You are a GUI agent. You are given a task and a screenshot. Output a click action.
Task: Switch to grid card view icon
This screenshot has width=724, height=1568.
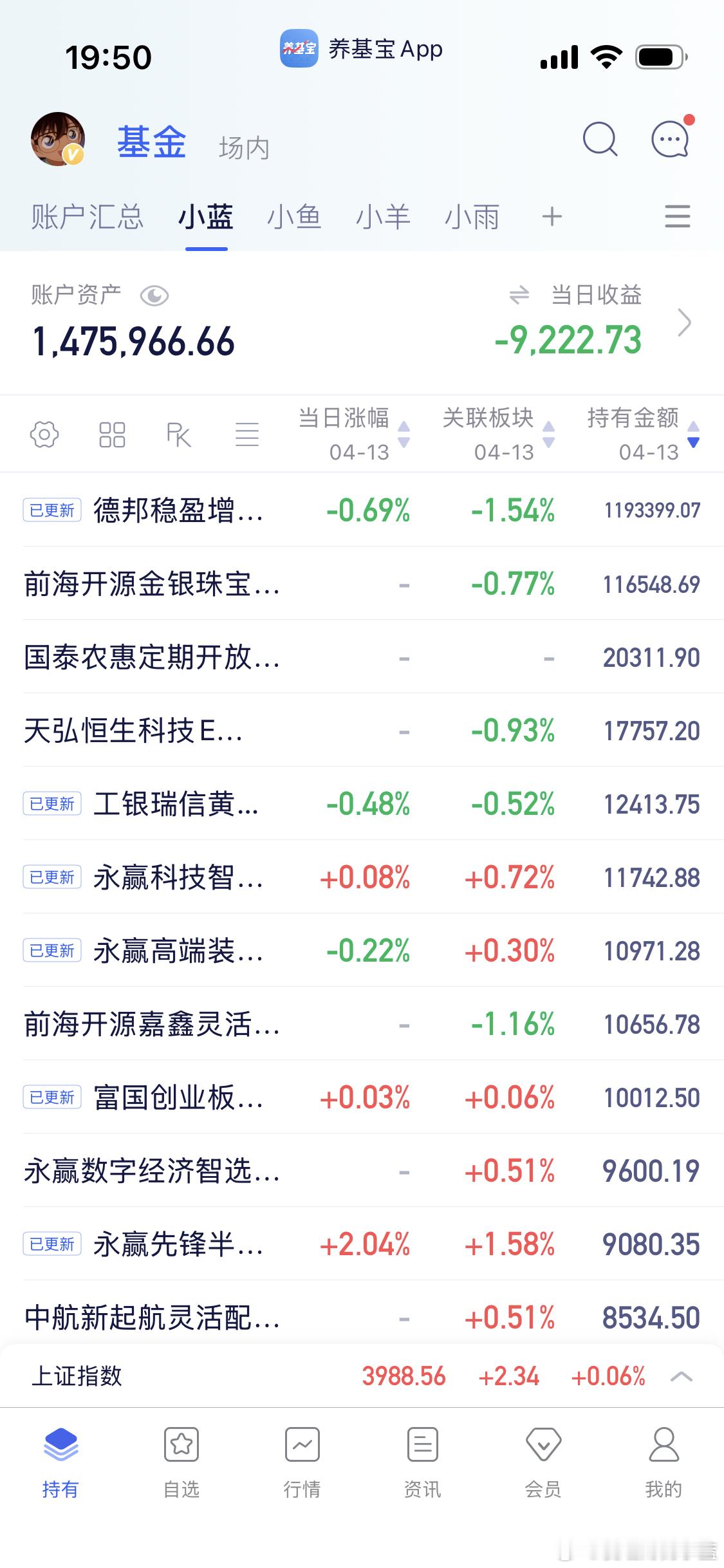coord(111,435)
